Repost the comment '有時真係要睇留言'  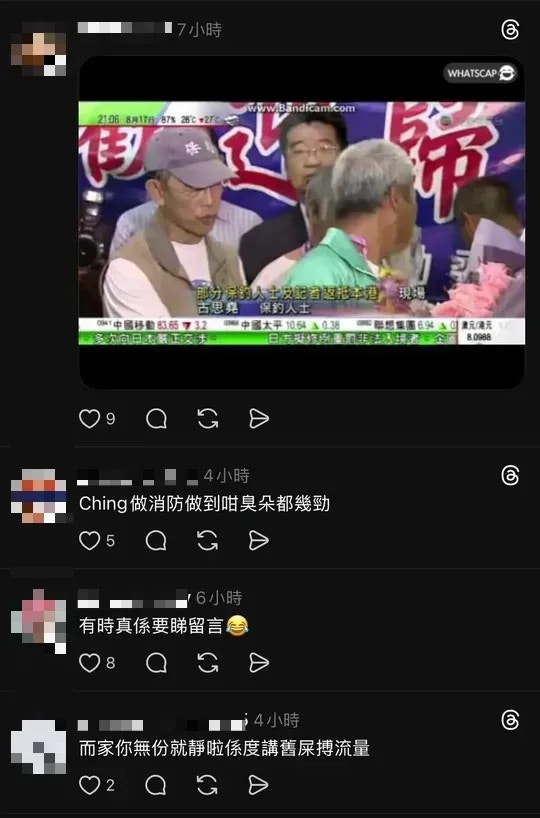coord(208,663)
